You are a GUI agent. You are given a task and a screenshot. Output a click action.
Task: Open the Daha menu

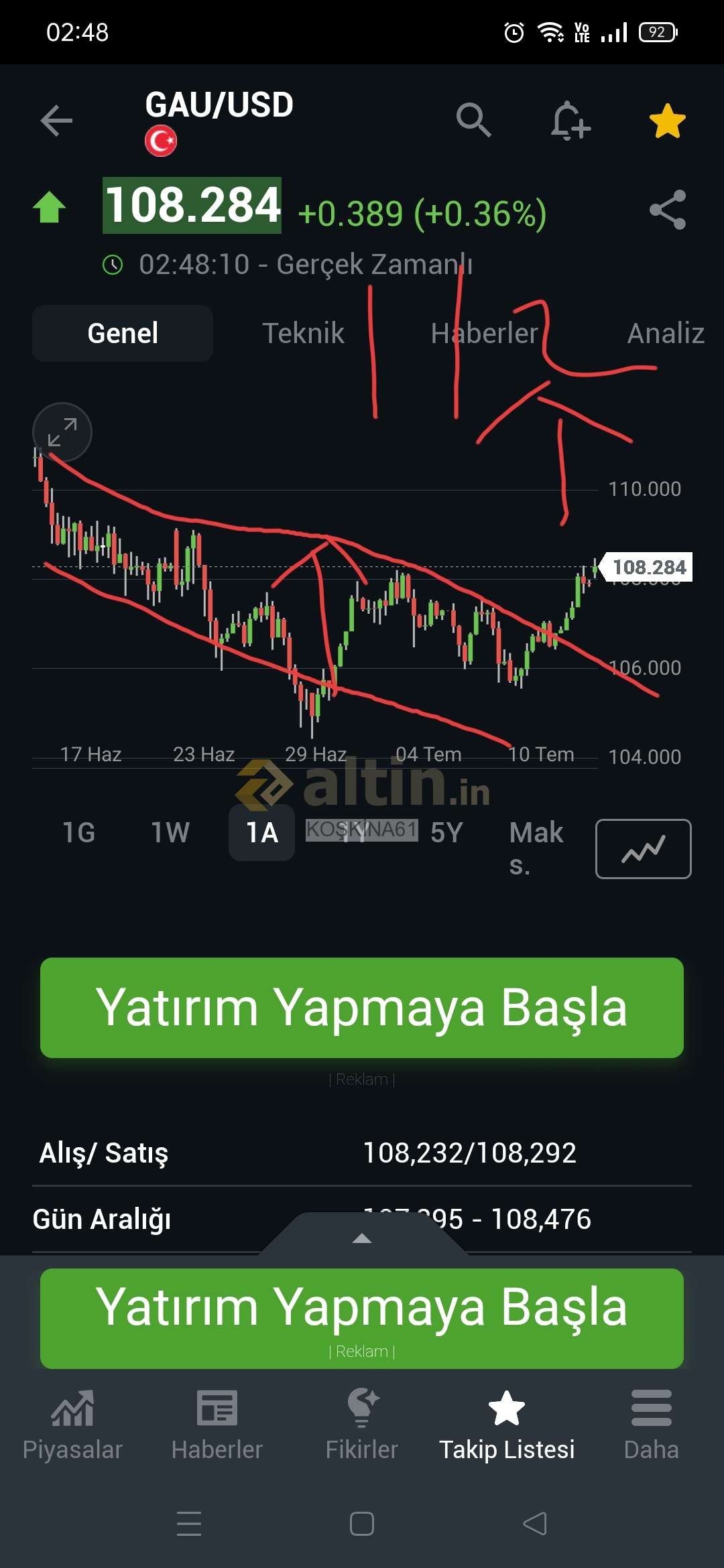(652, 1425)
